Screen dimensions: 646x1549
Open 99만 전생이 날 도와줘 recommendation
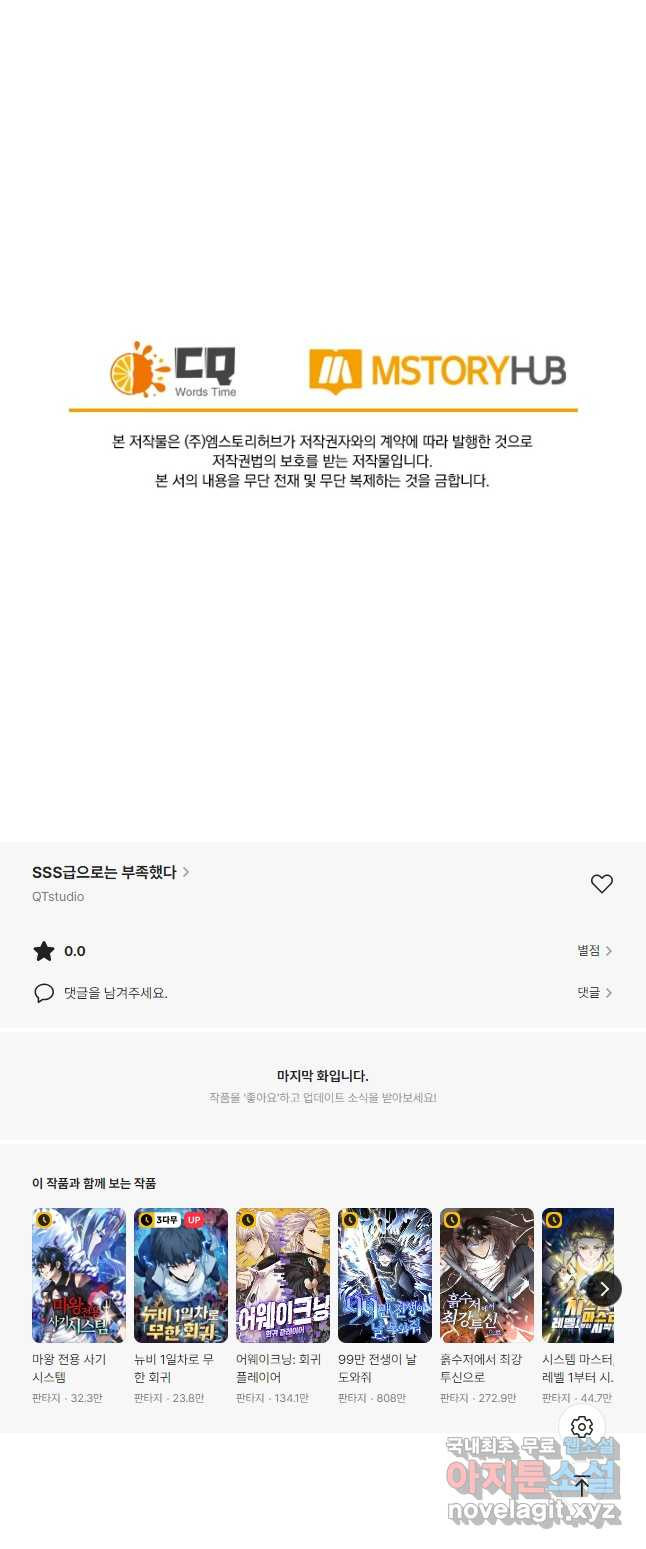[385, 1275]
